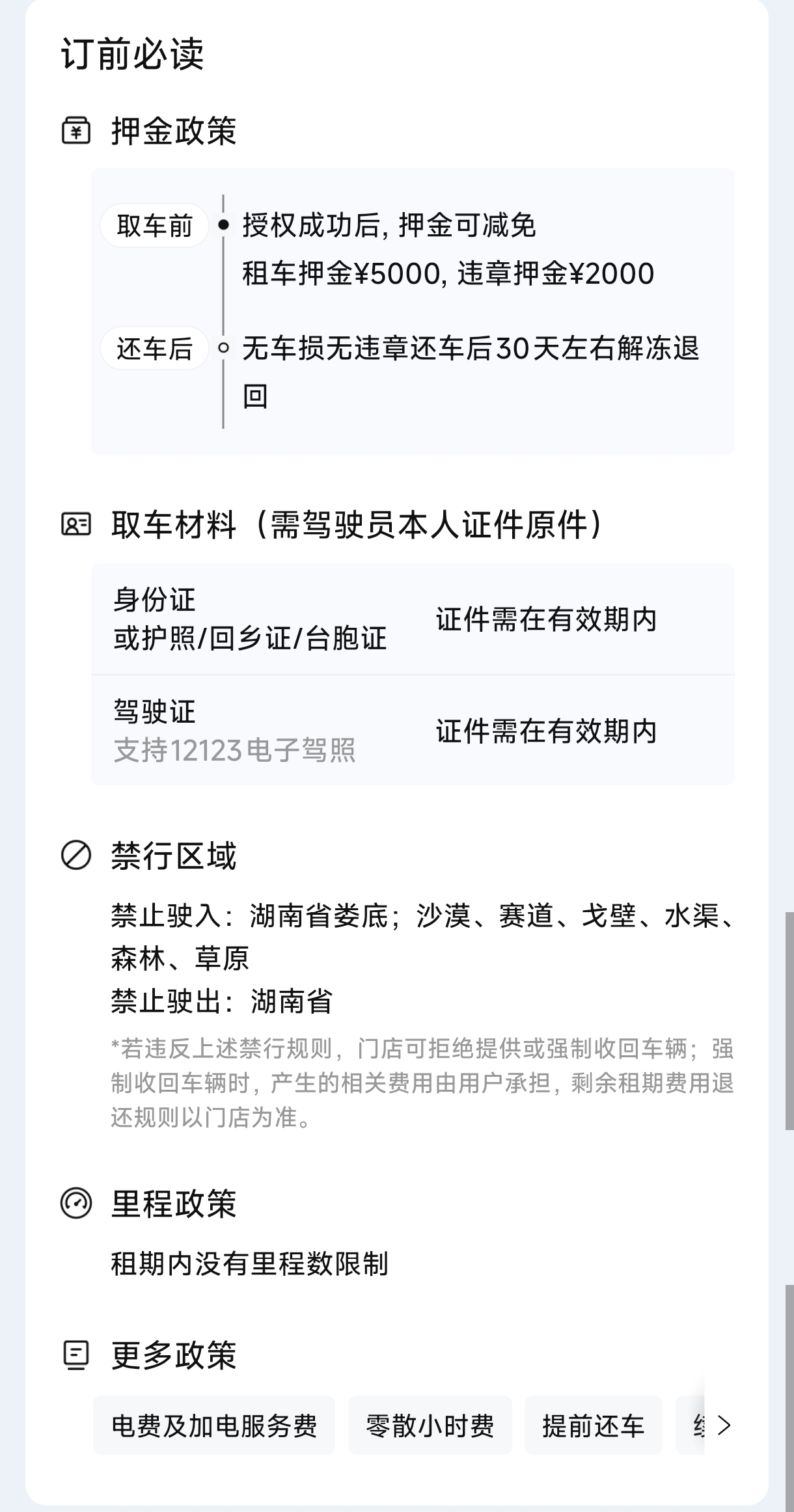This screenshot has width=794, height=1512.
Task: Open the 电费及加电服务费 policy chip
Action: [x=214, y=1425]
